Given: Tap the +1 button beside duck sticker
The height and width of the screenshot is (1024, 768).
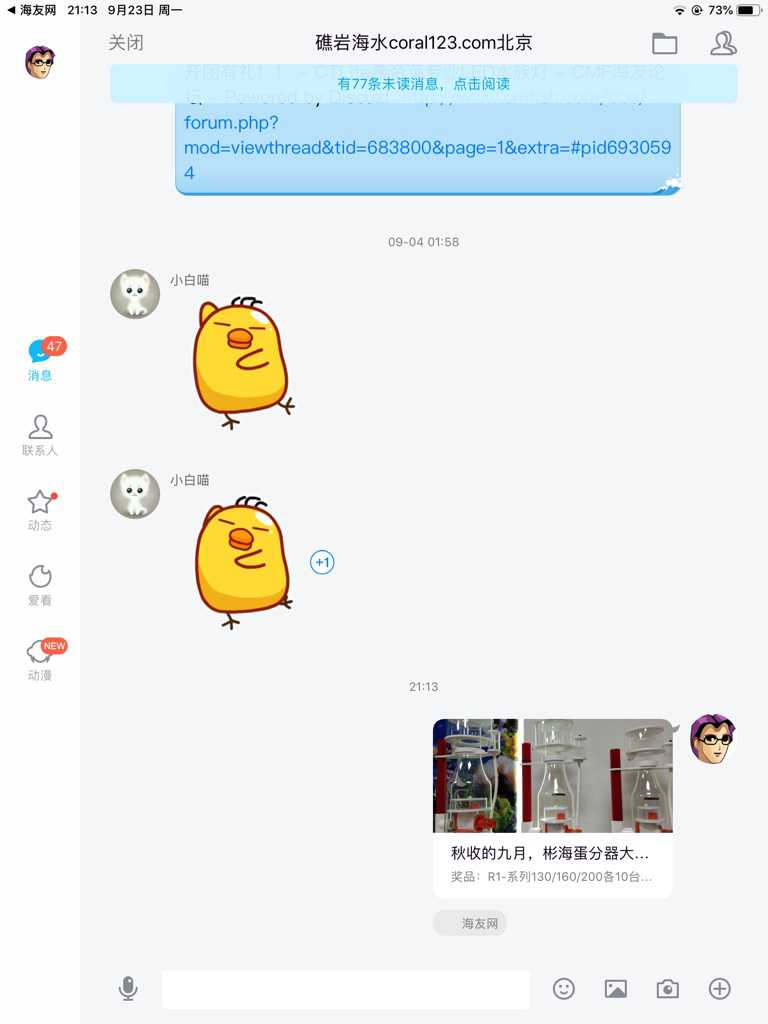Looking at the screenshot, I should tap(322, 563).
